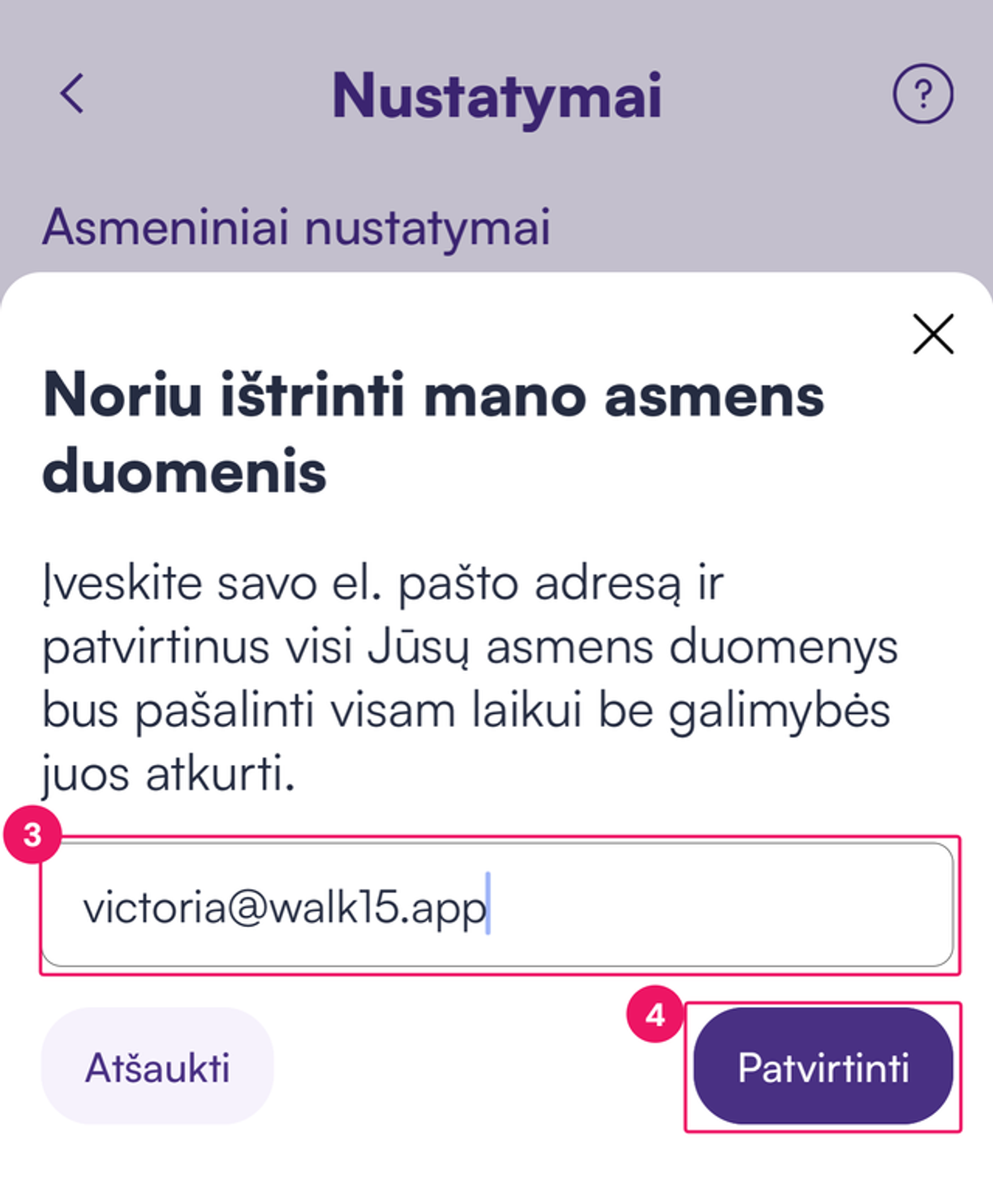Go back from the Nustatymai screen

(x=72, y=94)
